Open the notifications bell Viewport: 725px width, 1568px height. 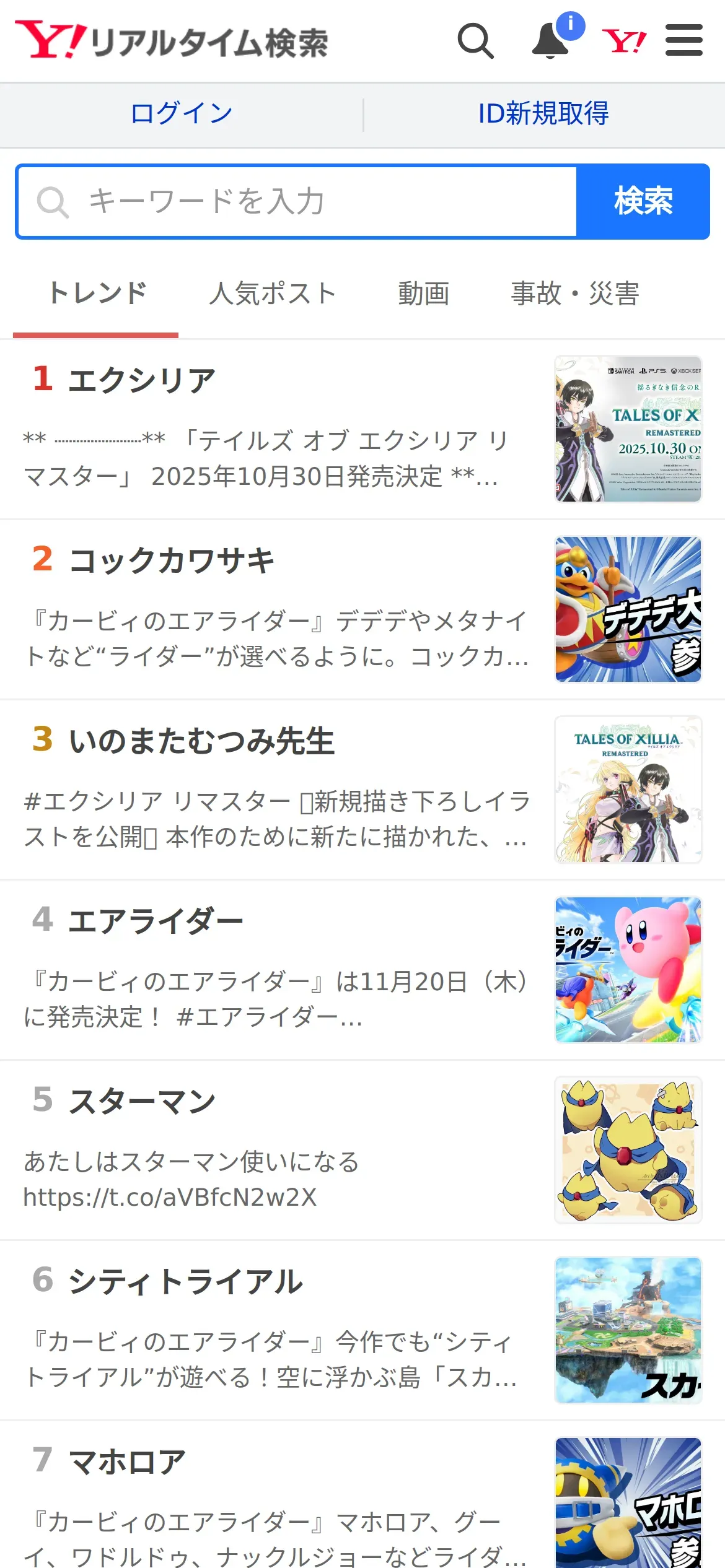pos(550,41)
